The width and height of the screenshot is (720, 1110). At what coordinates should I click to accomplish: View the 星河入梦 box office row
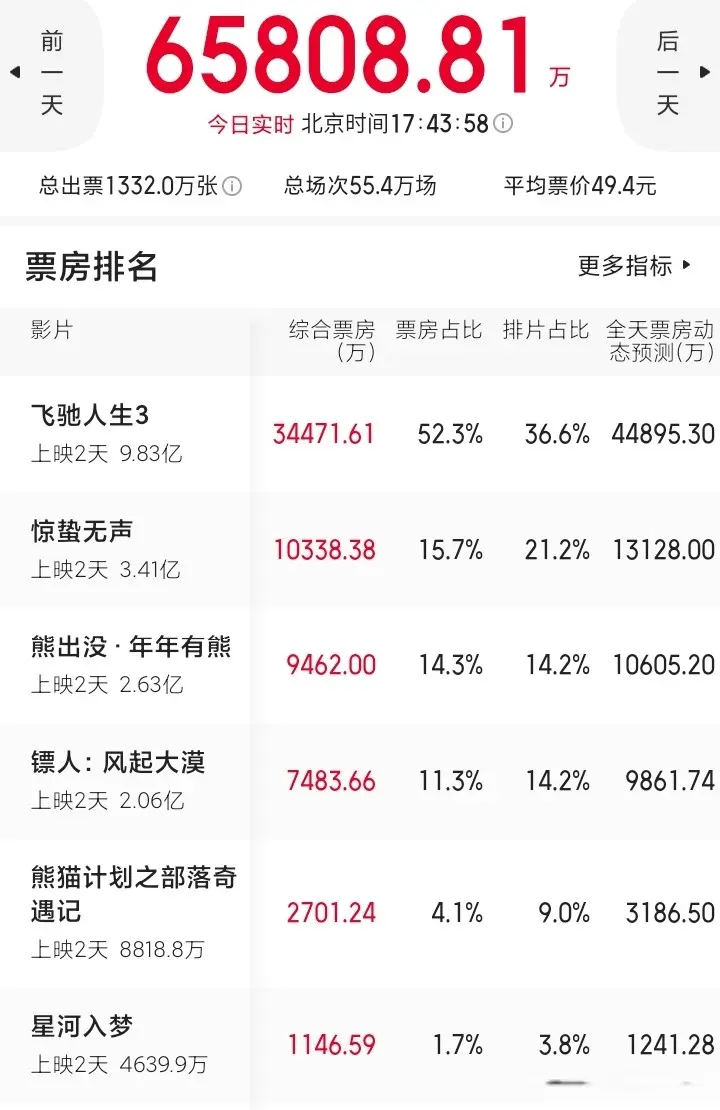(82, 1026)
